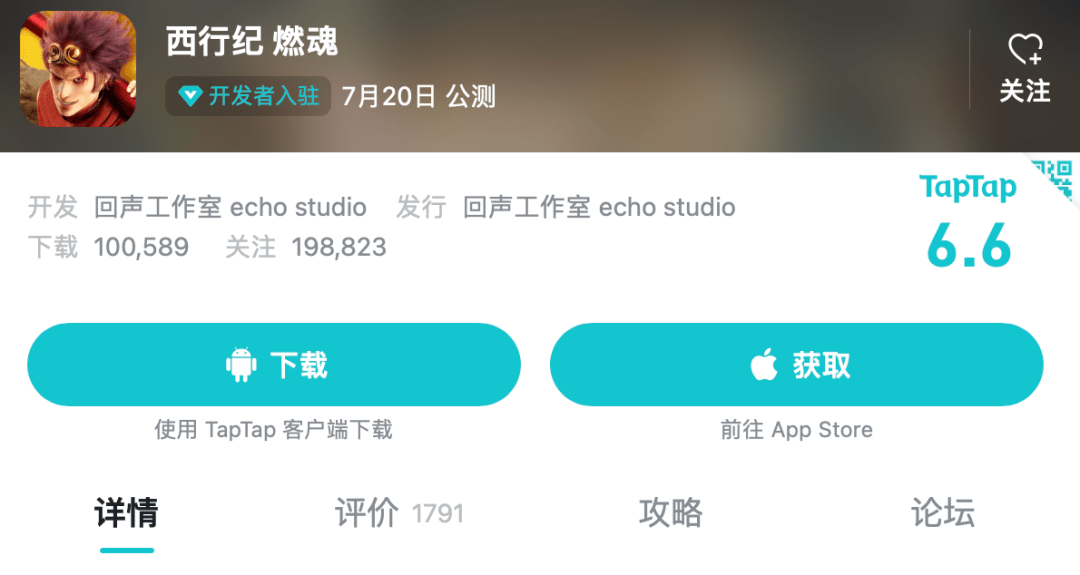
Task: Follow the game via 关注 heart
Action: click(1025, 68)
